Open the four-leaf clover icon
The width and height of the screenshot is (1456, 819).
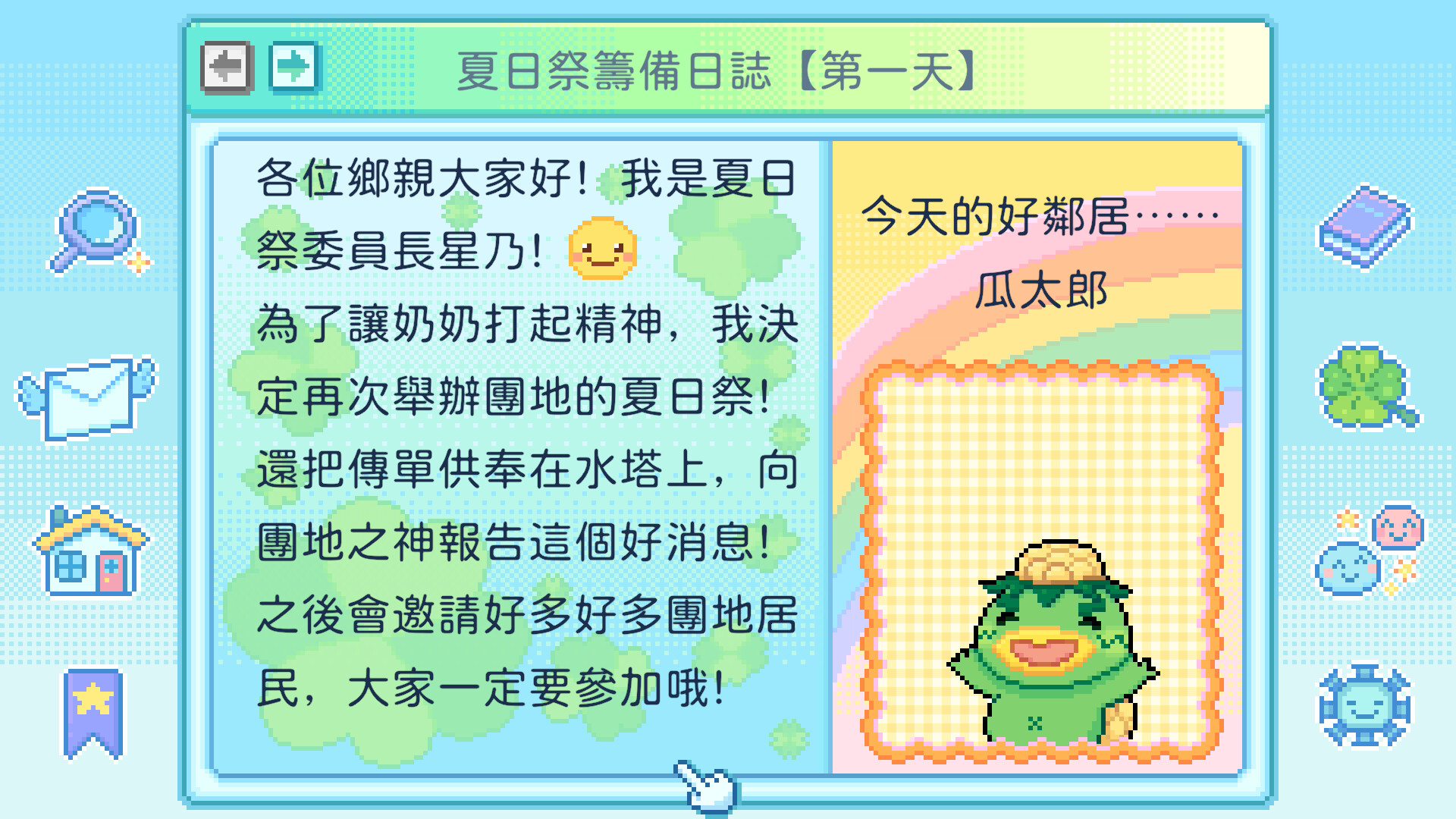pos(1367,388)
